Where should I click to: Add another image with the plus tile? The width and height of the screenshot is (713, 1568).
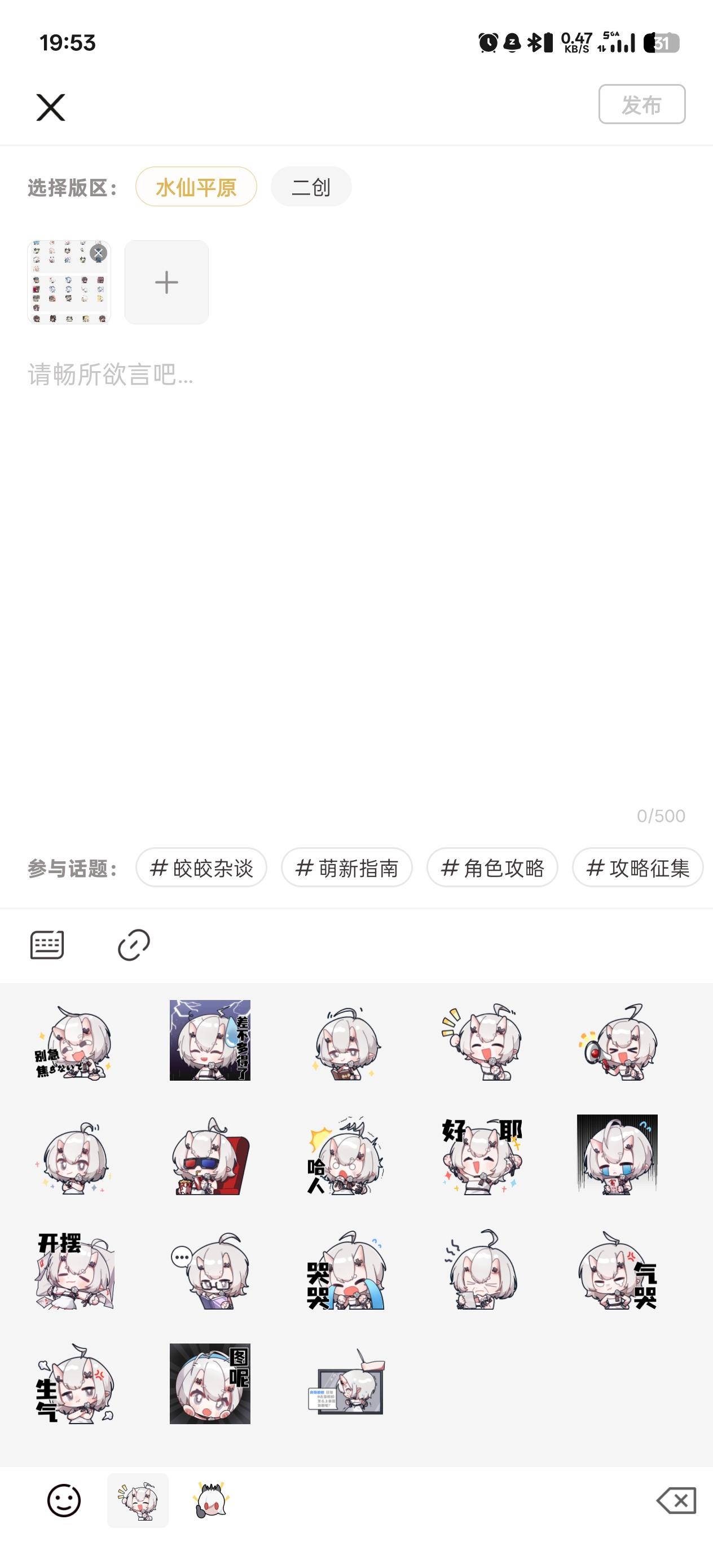[x=166, y=282]
